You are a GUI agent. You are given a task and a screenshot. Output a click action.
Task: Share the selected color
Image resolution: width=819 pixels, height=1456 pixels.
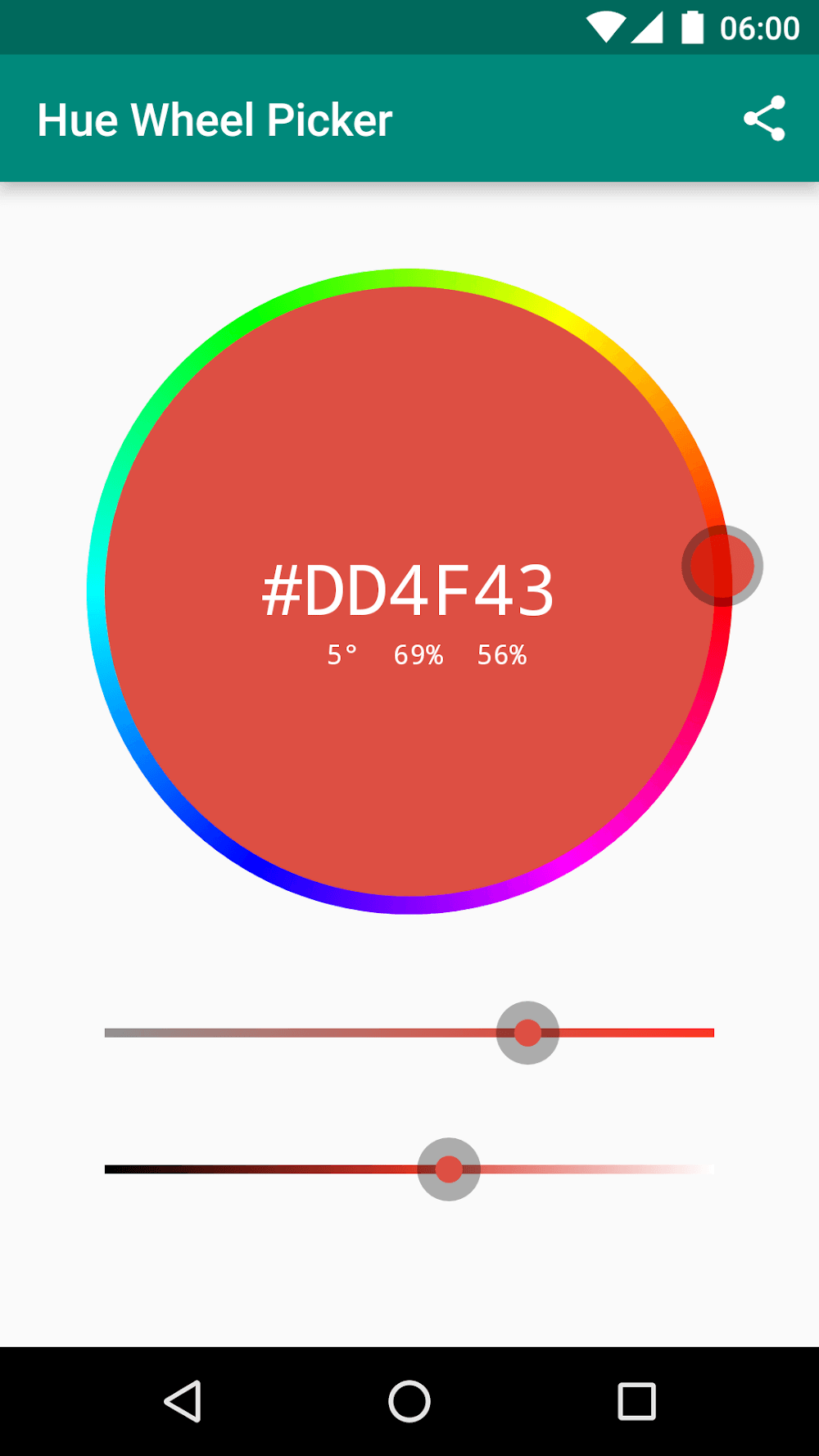coord(764,120)
